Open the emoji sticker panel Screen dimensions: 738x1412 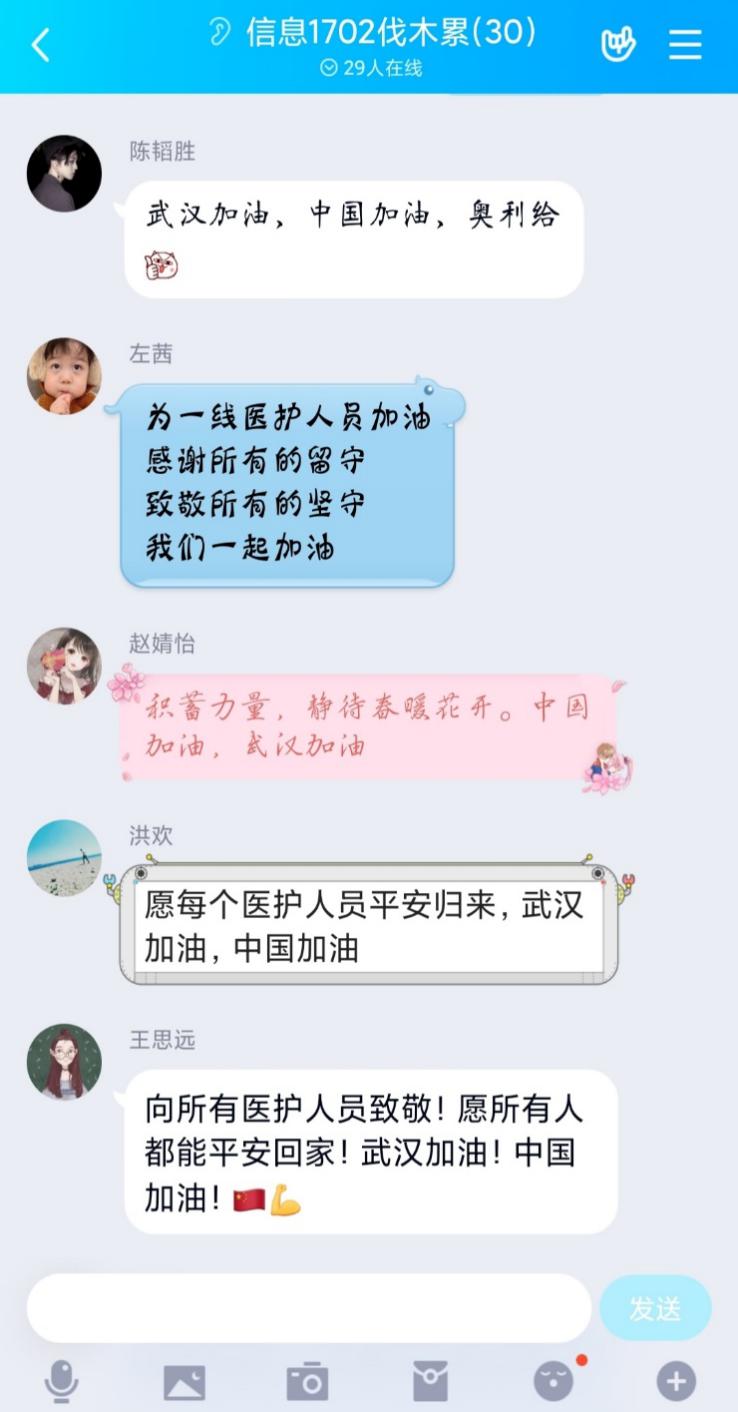pyautogui.click(x=553, y=1382)
